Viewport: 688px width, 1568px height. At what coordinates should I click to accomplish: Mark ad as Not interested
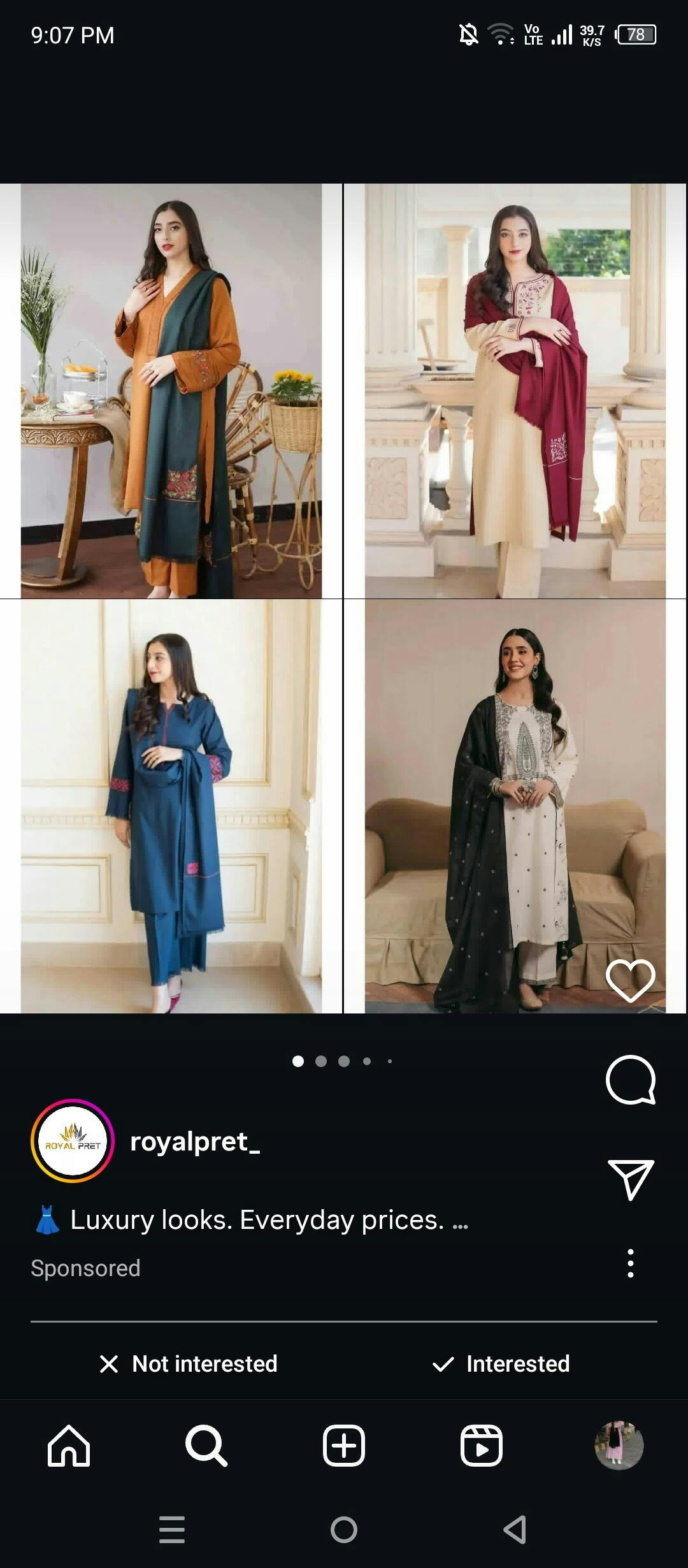[x=189, y=1363]
